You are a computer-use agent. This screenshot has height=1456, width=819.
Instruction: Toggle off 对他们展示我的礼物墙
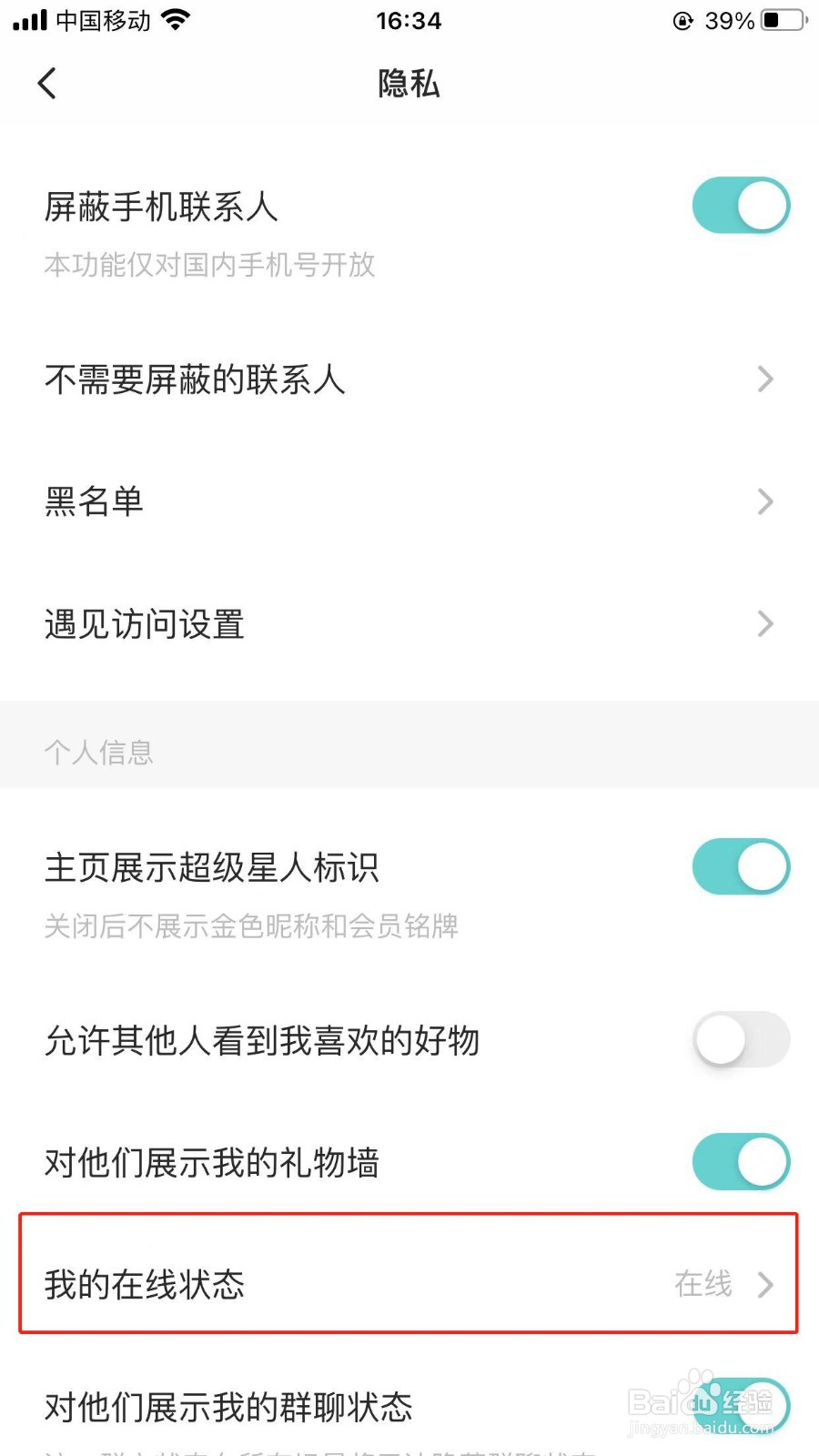click(740, 1161)
